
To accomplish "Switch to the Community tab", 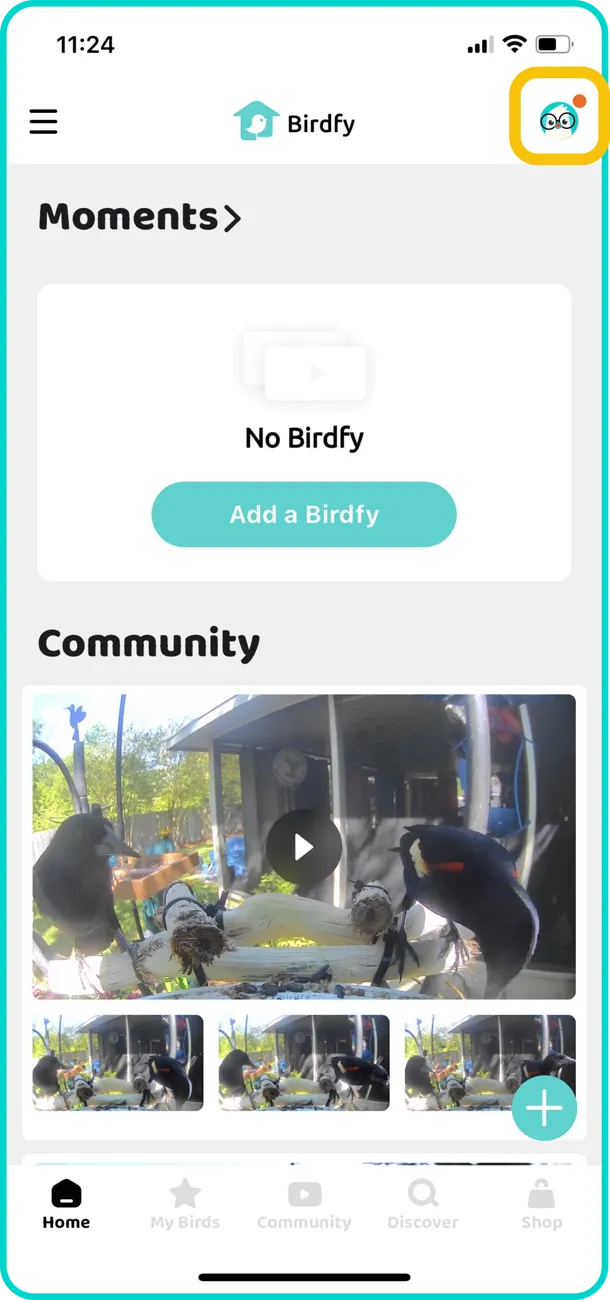I will [304, 1204].
